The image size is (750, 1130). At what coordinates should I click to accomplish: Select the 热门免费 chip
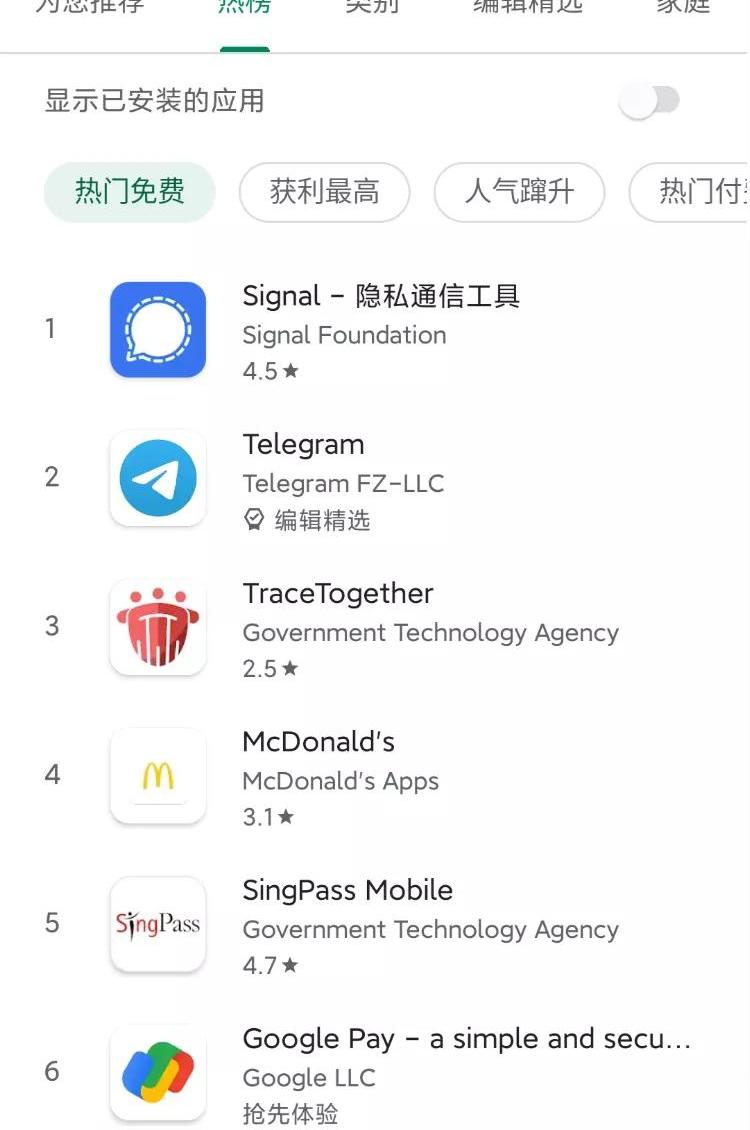(x=130, y=191)
